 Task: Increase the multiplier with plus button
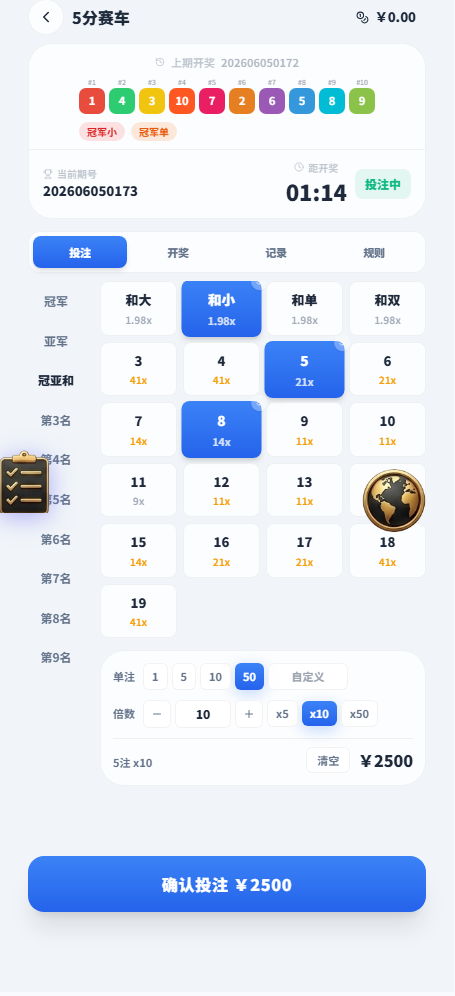coord(249,714)
